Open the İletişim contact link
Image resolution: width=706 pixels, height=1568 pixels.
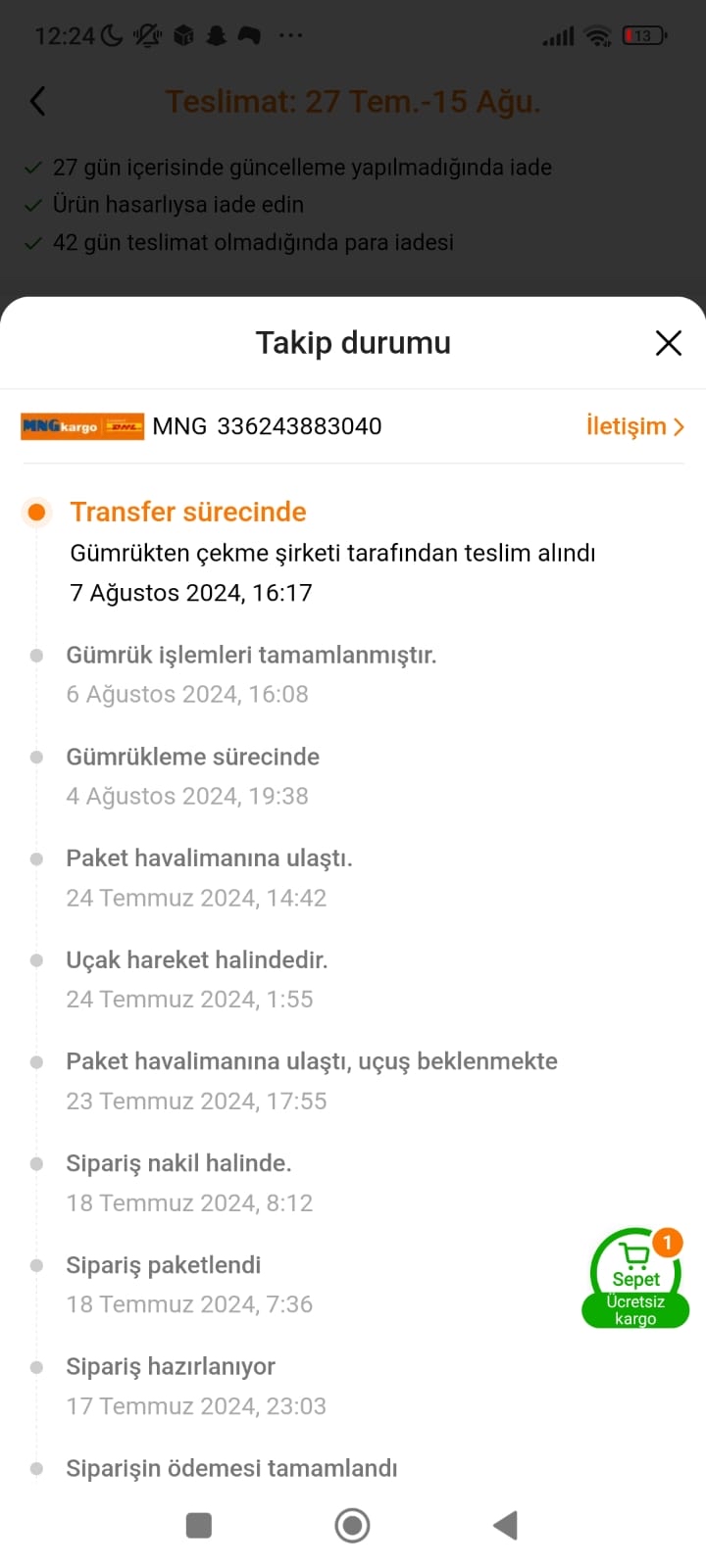coord(634,426)
